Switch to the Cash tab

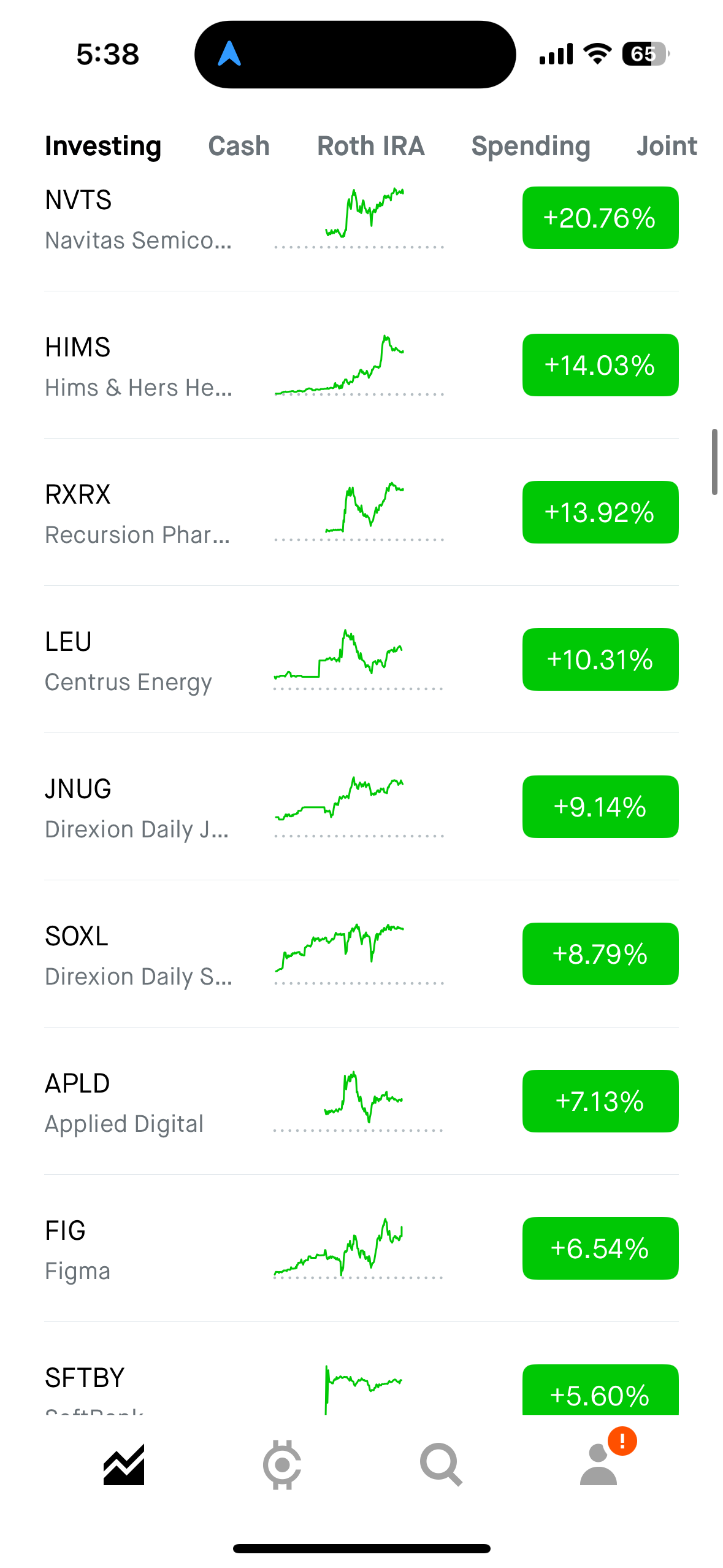point(239,146)
